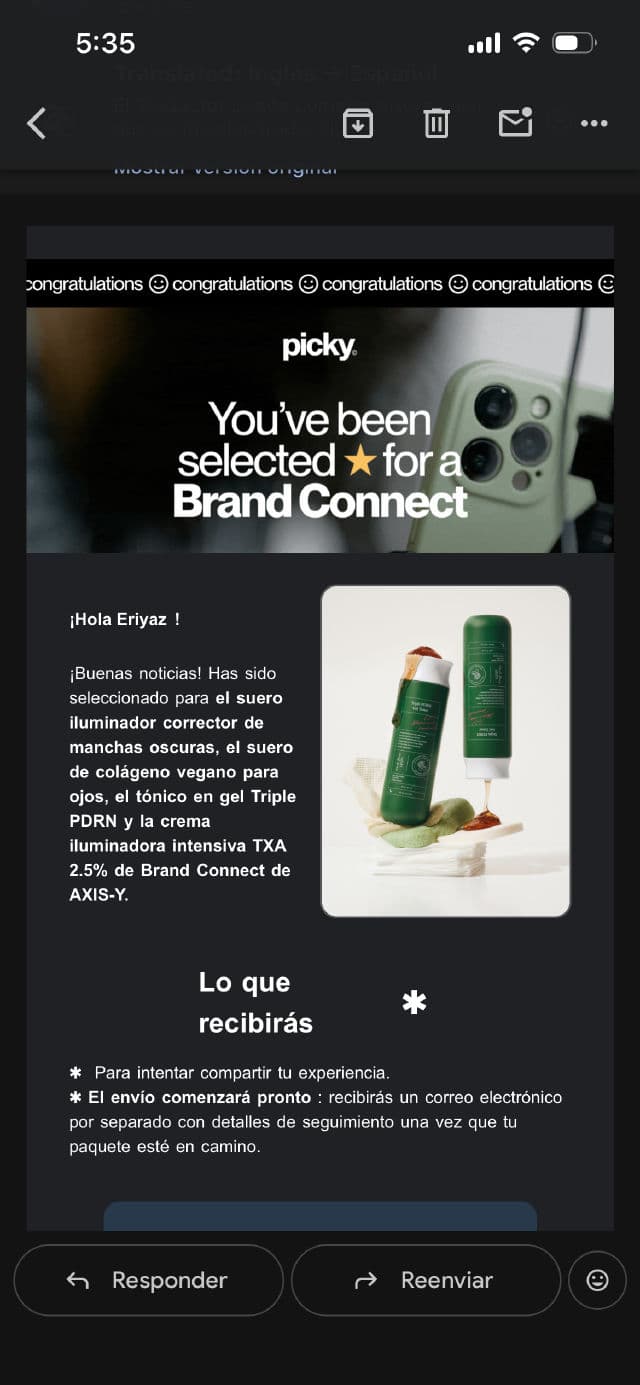The height and width of the screenshot is (1385, 640).
Task: Mark this email as unread
Action: click(515, 123)
